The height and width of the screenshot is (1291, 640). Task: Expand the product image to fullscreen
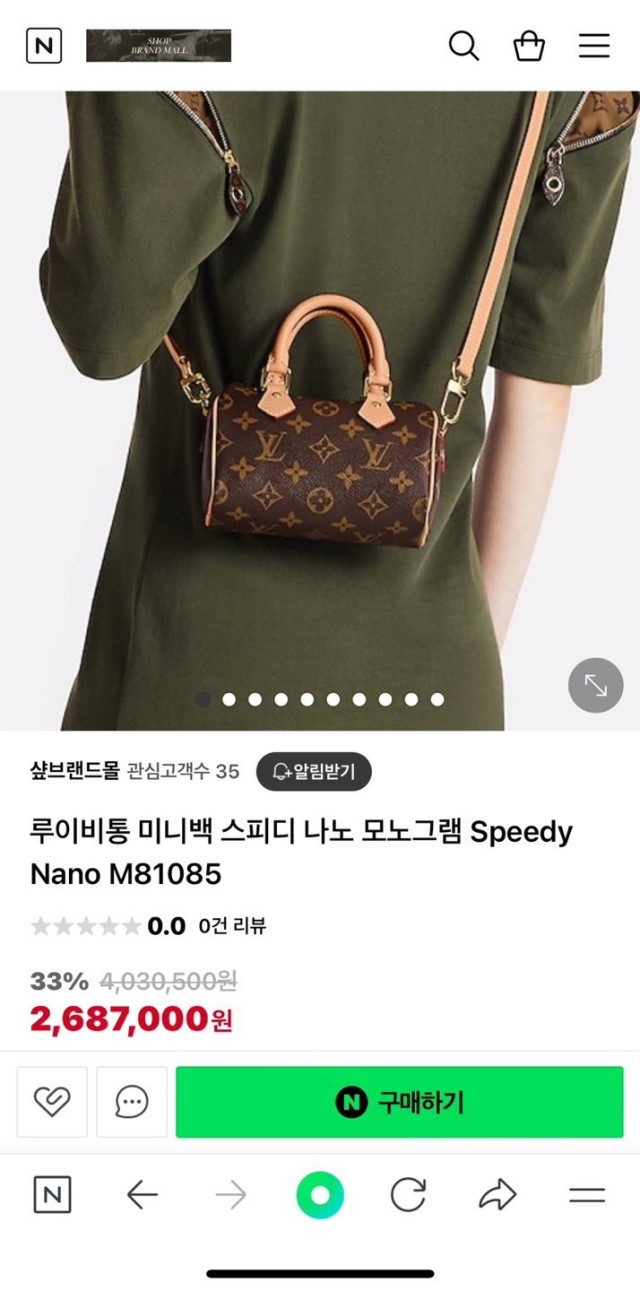[x=595, y=685]
